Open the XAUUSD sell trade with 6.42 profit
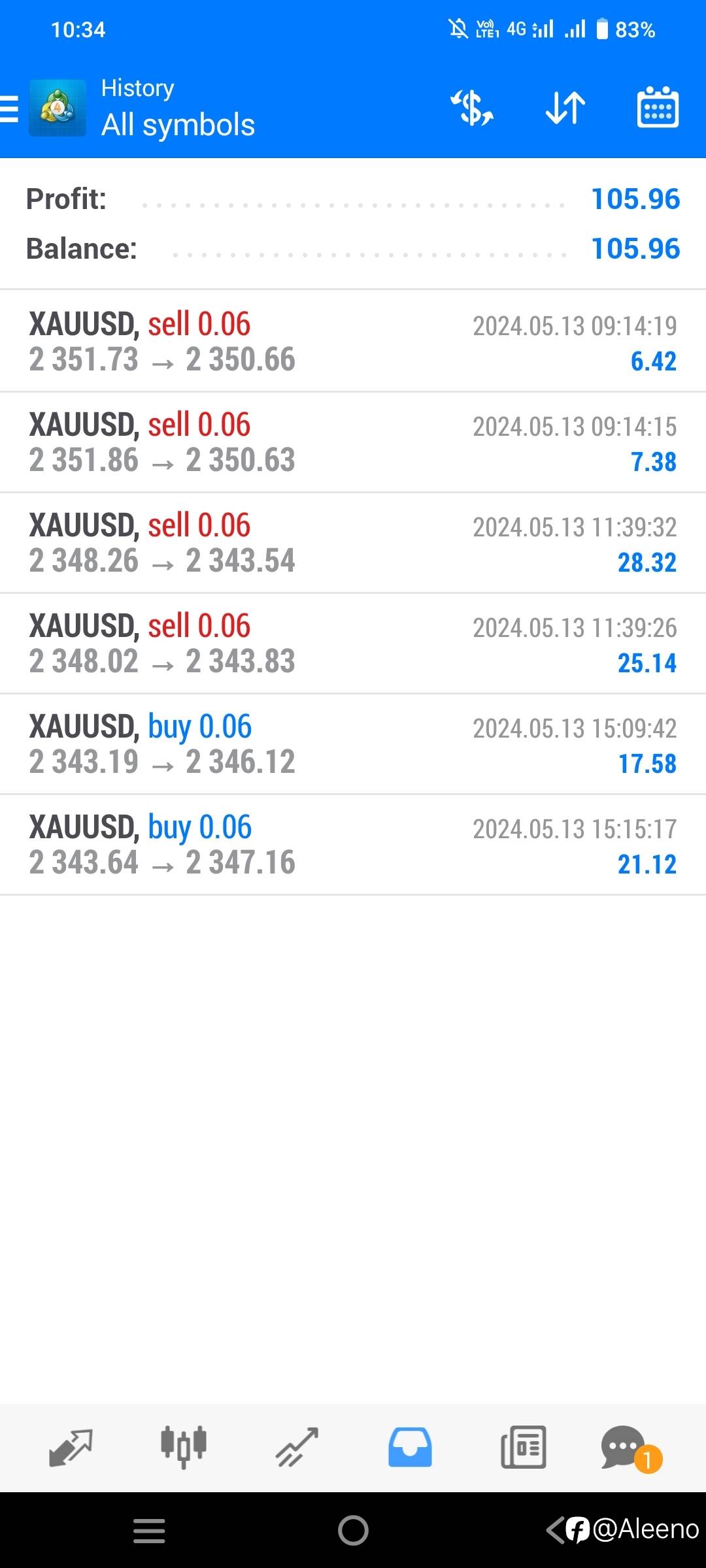This screenshot has height=1568, width=706. tap(353, 341)
